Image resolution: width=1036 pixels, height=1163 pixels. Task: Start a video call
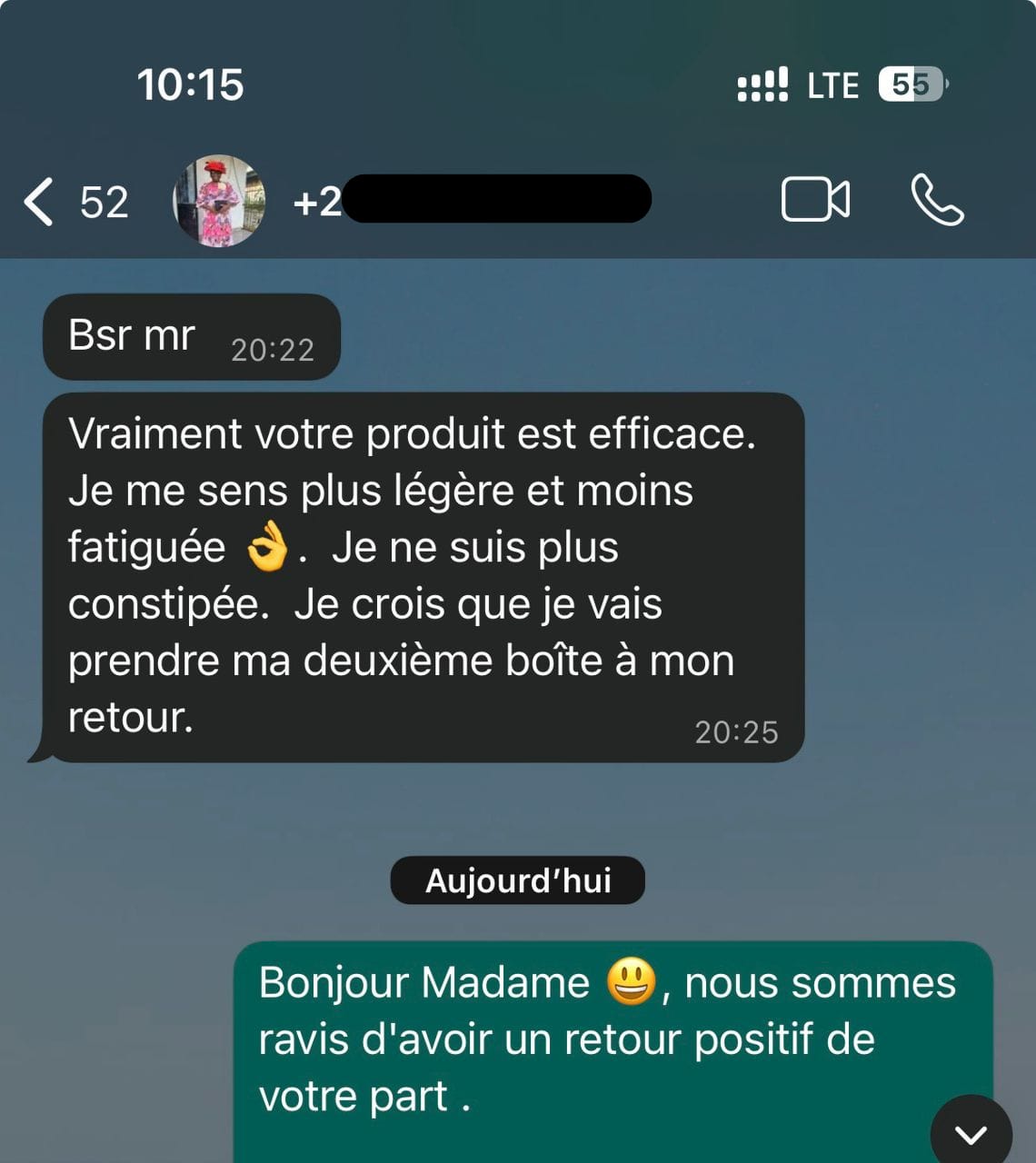(x=815, y=200)
